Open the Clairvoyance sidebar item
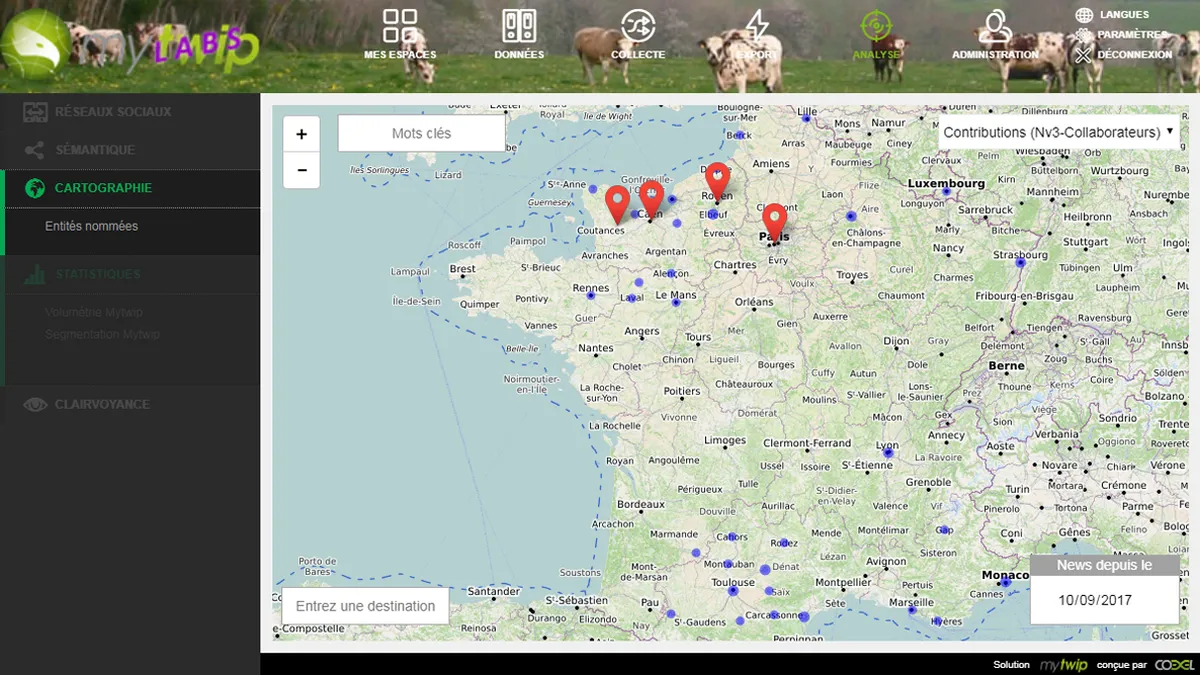 coord(101,404)
